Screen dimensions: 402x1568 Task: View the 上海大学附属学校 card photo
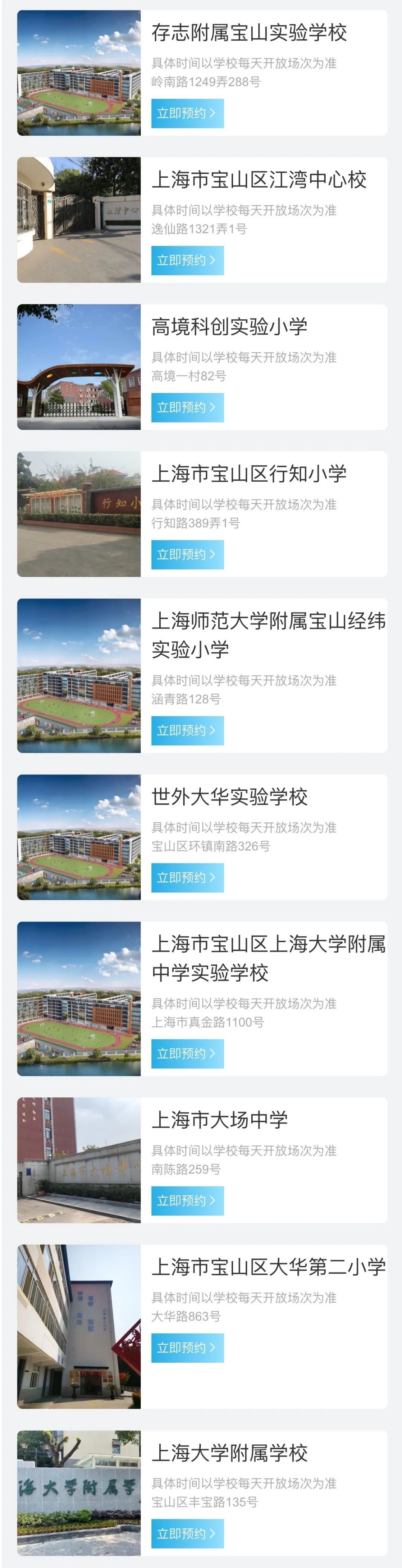click(x=79, y=1492)
